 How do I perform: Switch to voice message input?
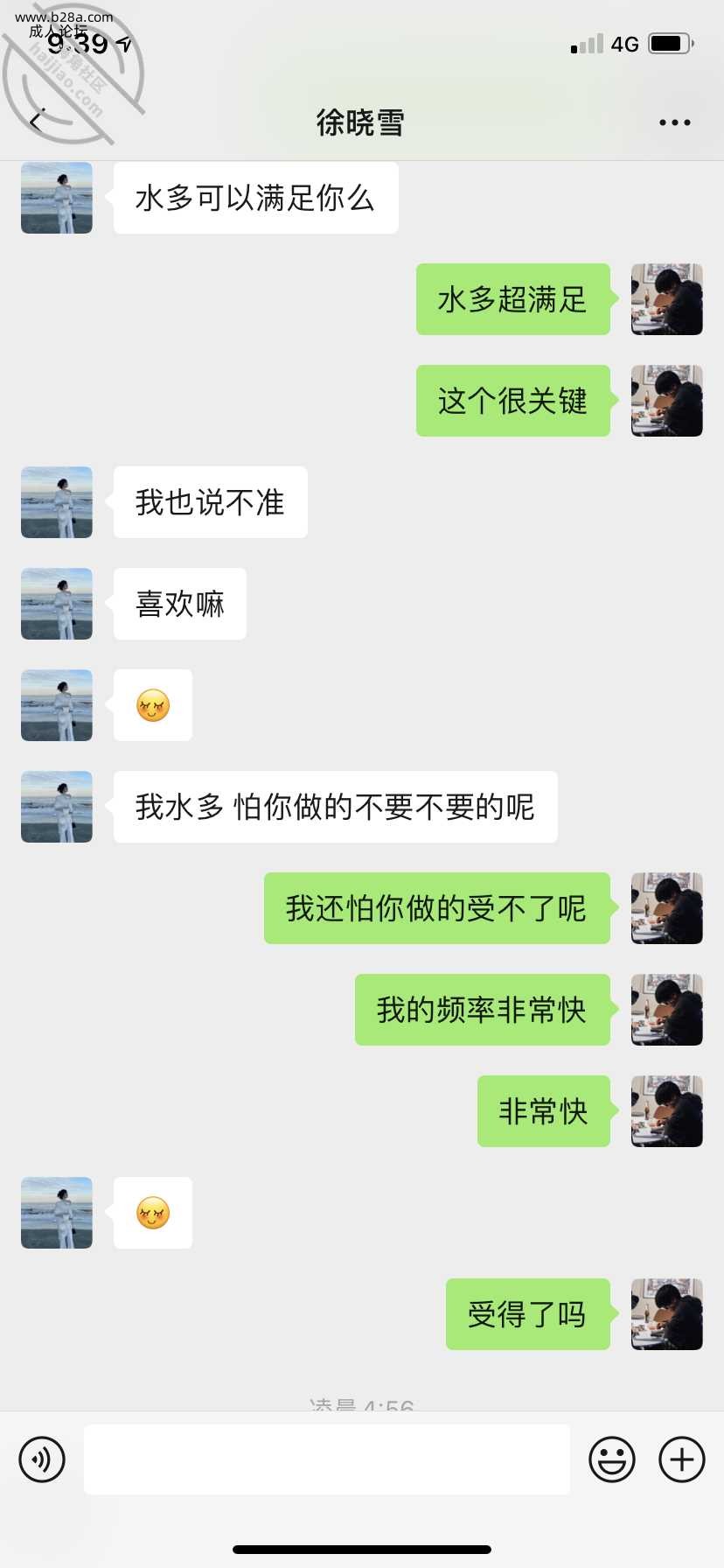(x=42, y=1459)
